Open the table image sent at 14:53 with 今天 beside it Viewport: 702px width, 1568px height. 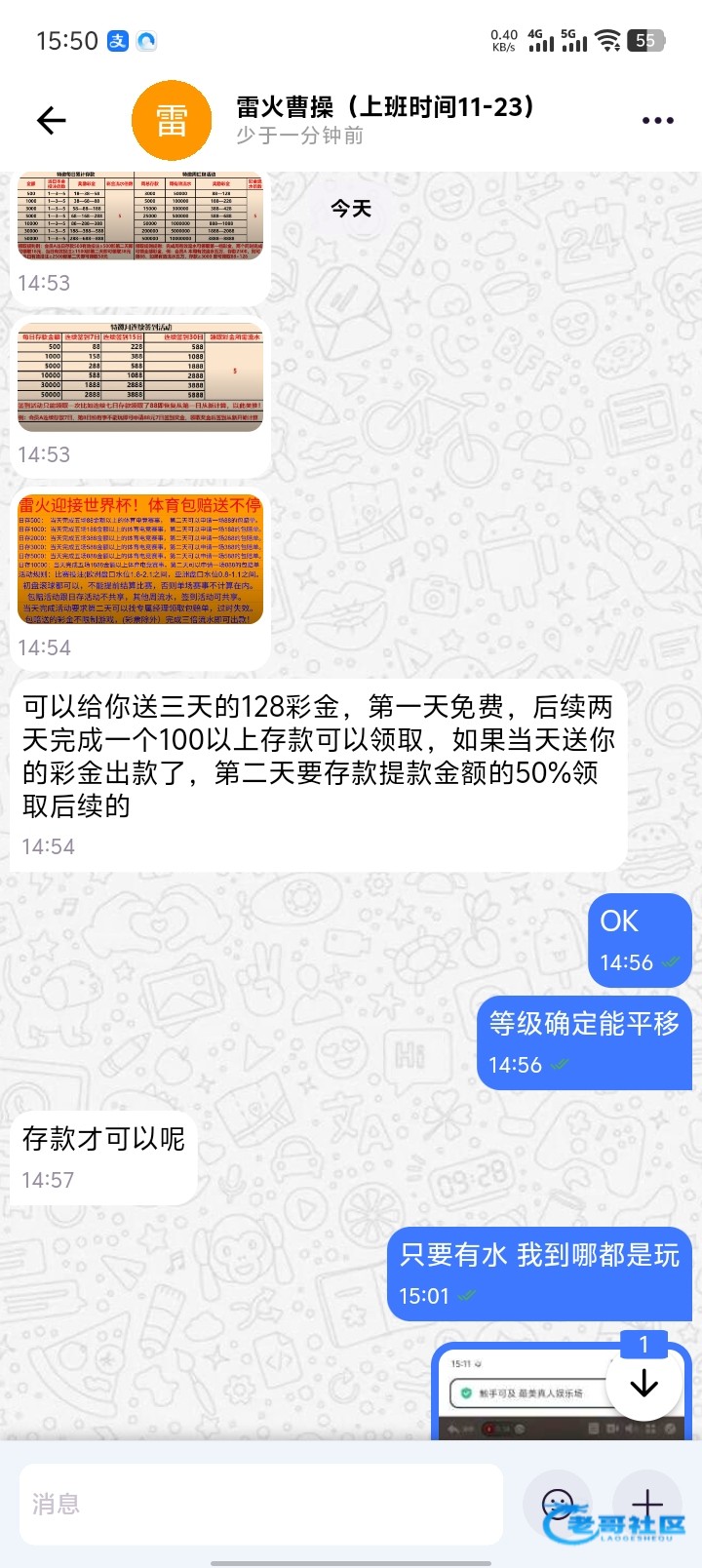point(140,216)
